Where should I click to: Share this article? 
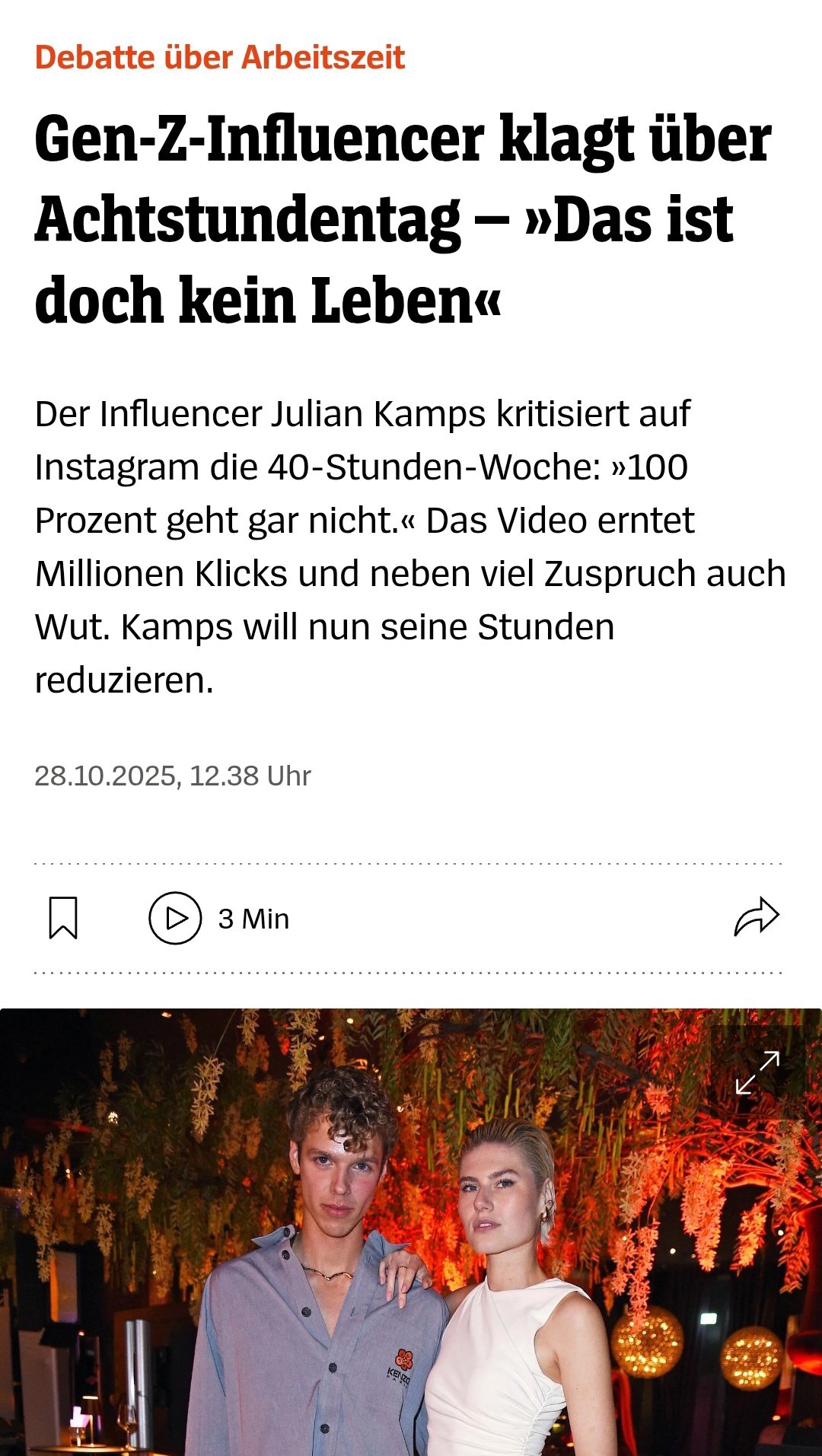[757, 917]
